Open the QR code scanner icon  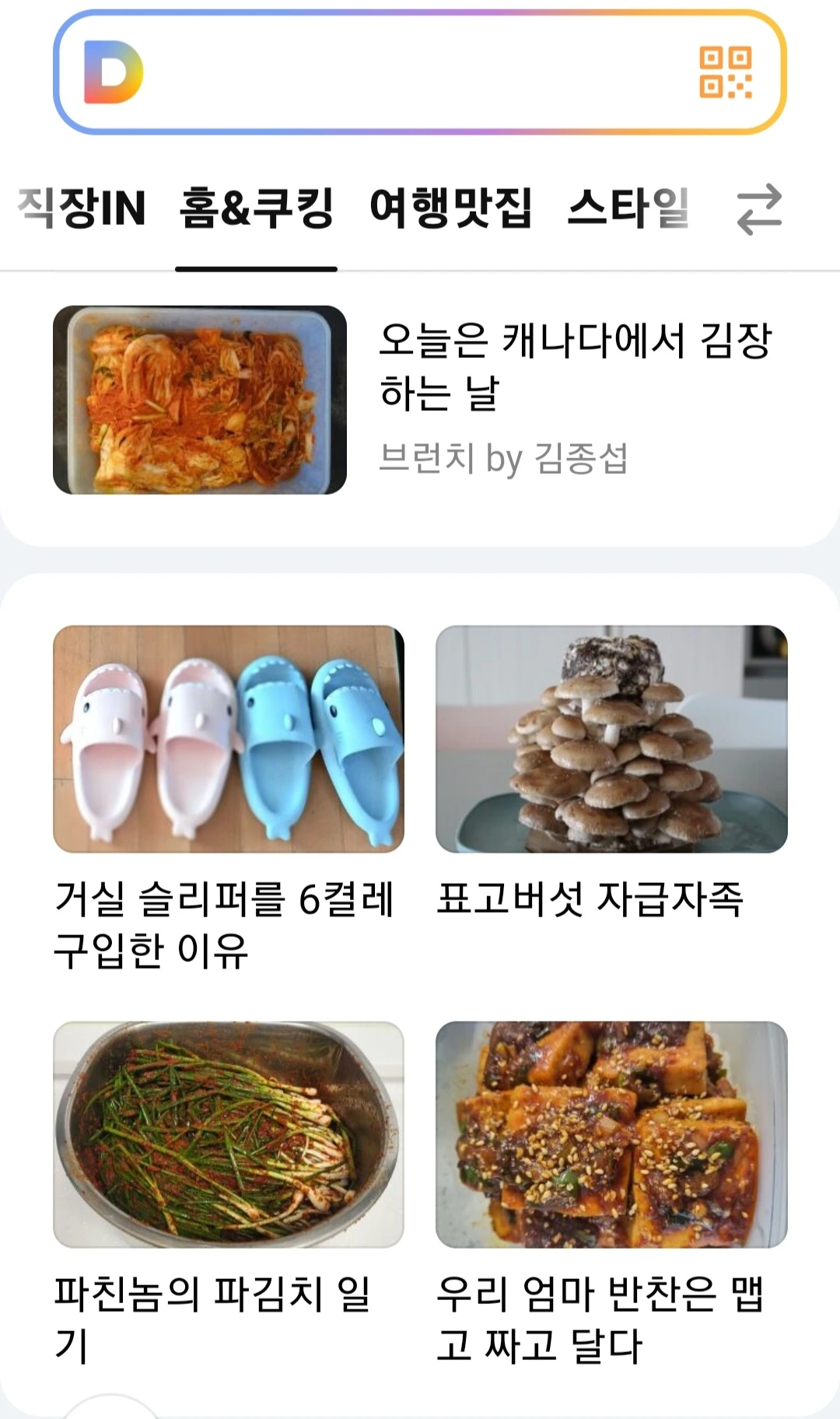click(x=725, y=72)
